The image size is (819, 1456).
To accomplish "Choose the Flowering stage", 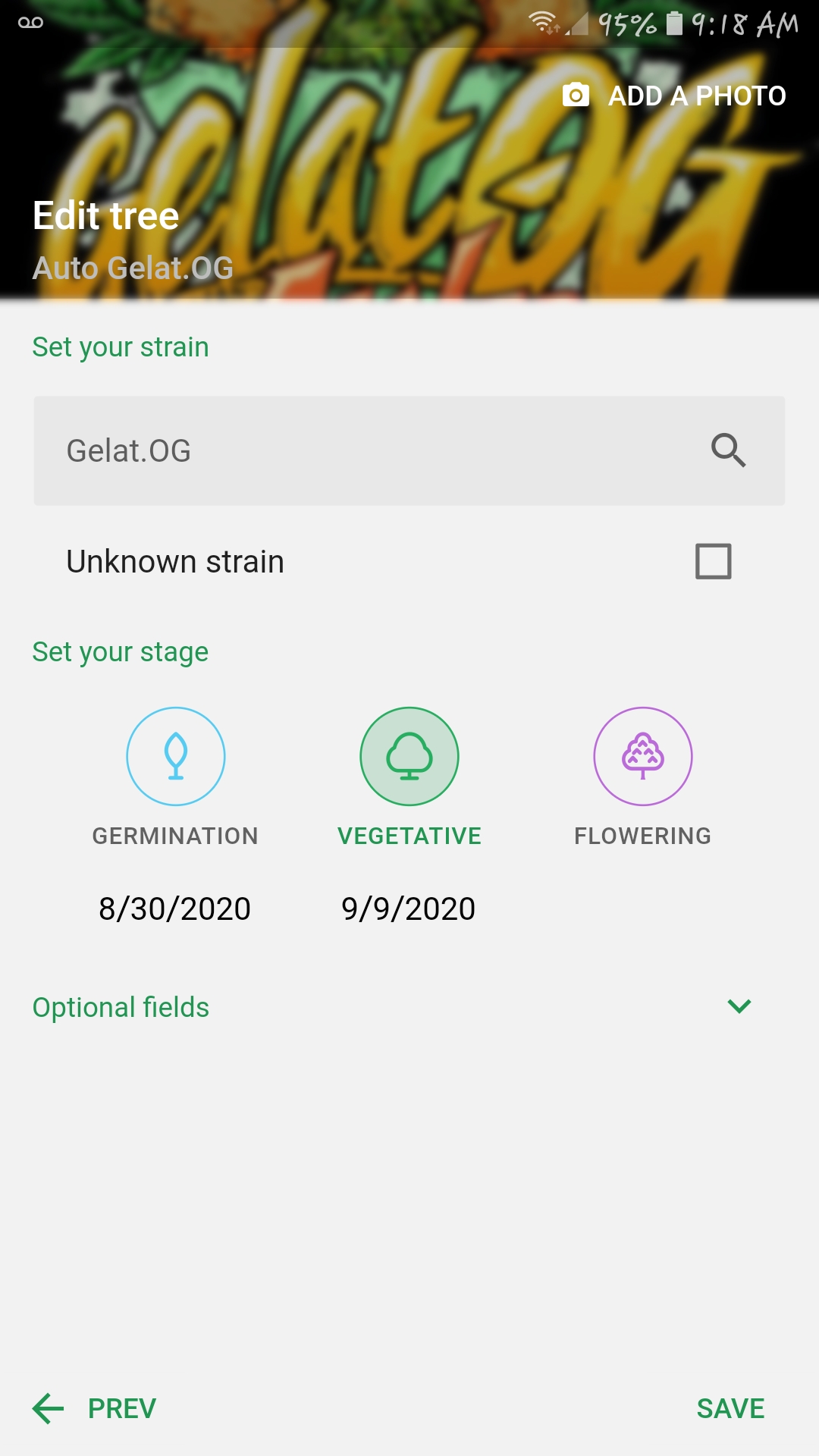I will pyautogui.click(x=642, y=756).
